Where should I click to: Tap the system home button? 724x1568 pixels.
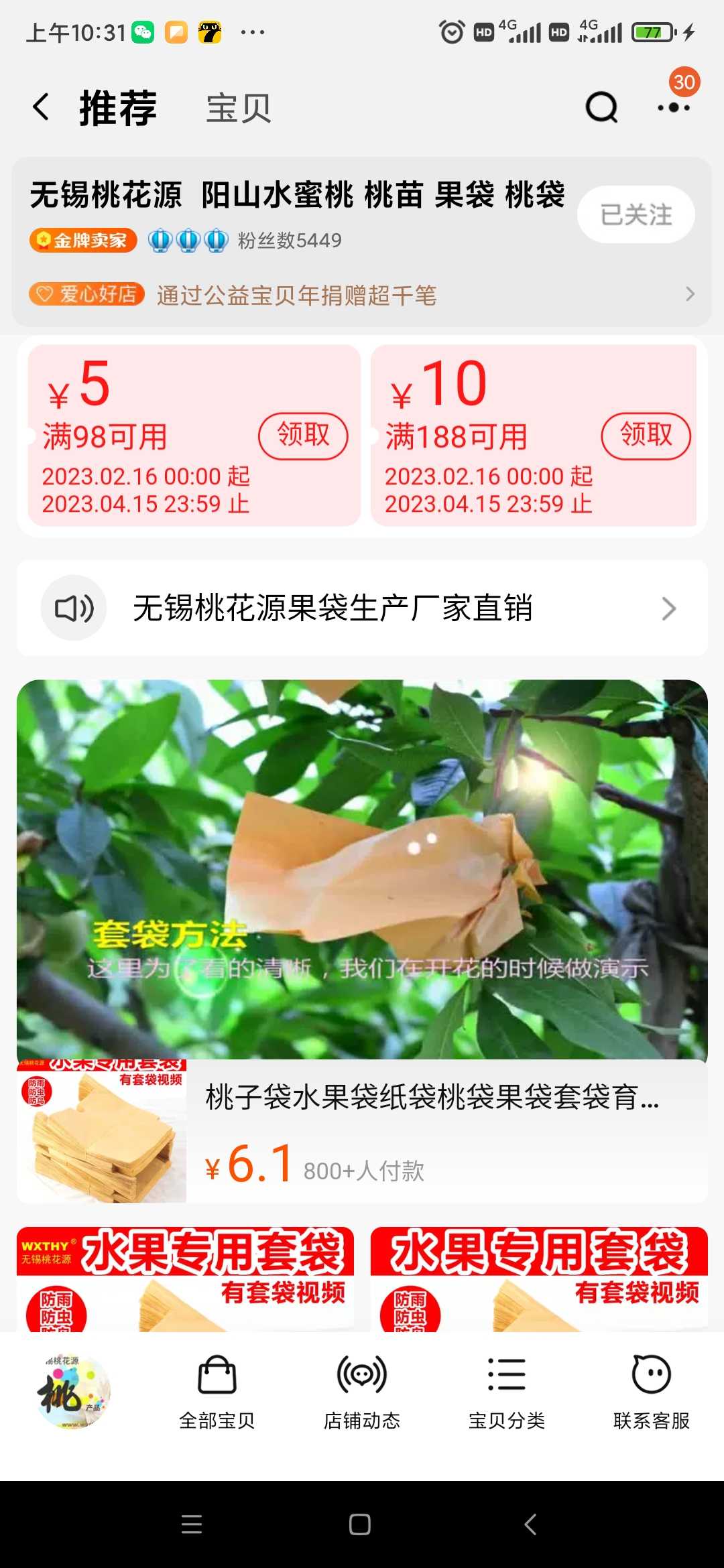(x=360, y=1524)
